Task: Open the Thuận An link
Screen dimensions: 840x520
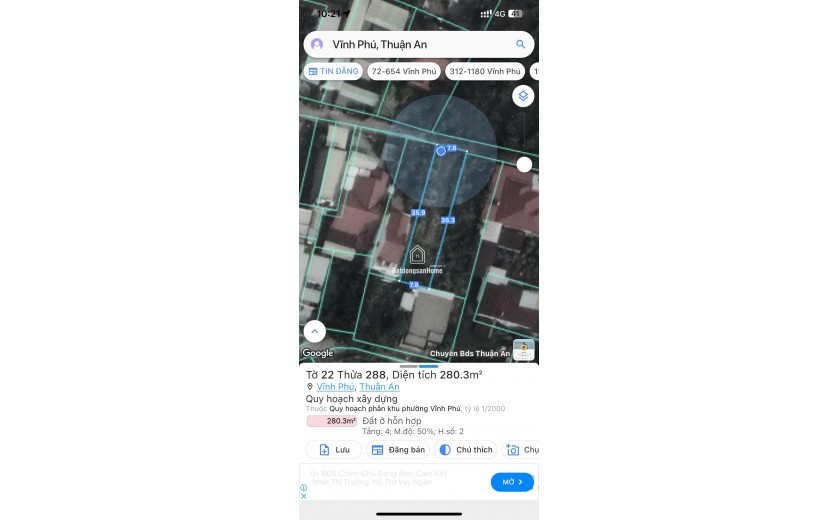Action: [379, 387]
